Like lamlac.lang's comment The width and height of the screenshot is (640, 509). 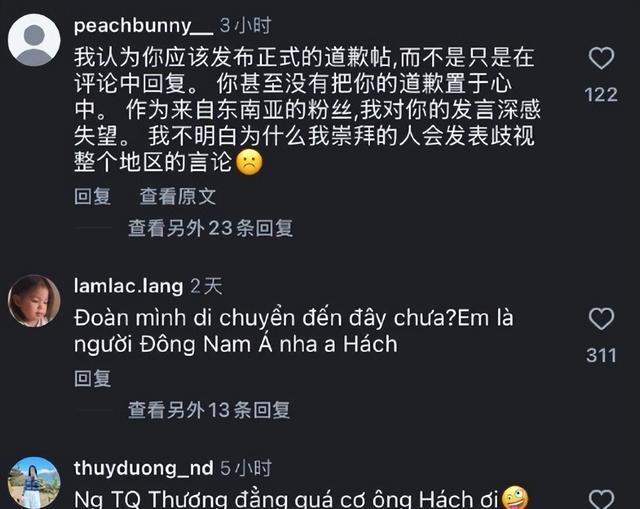[601, 319]
